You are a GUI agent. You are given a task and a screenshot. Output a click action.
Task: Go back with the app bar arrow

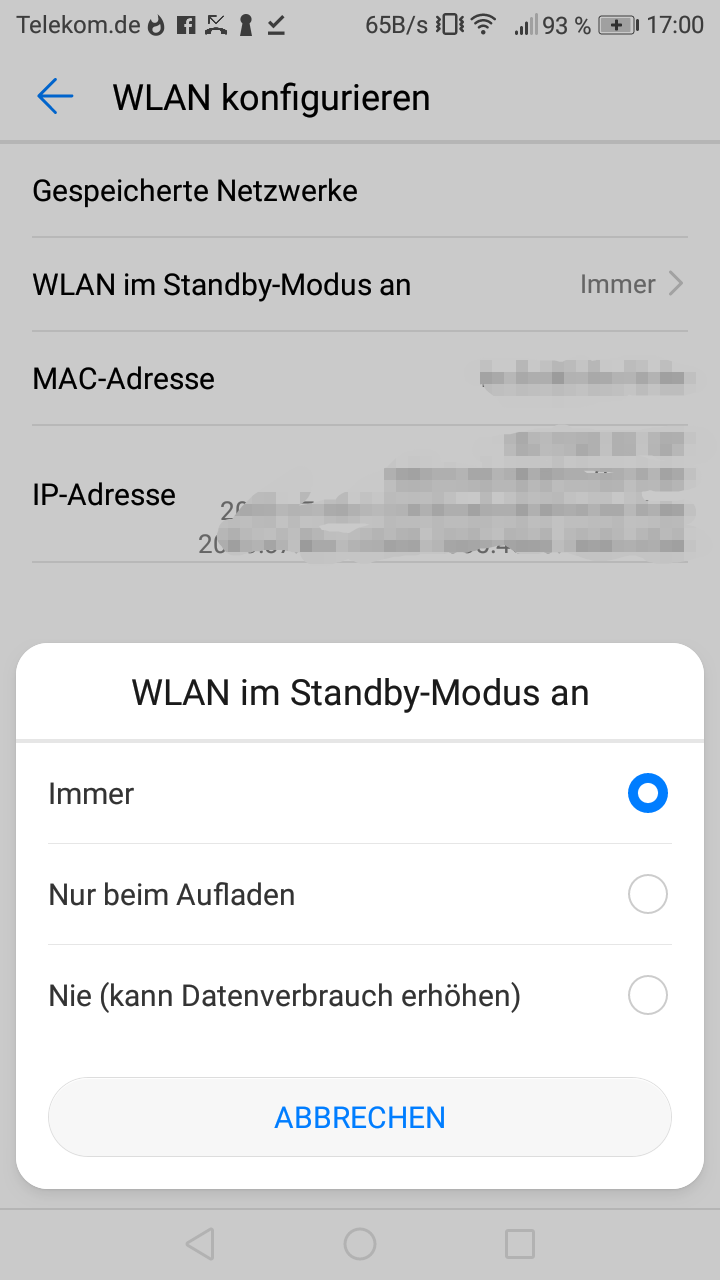coord(55,97)
